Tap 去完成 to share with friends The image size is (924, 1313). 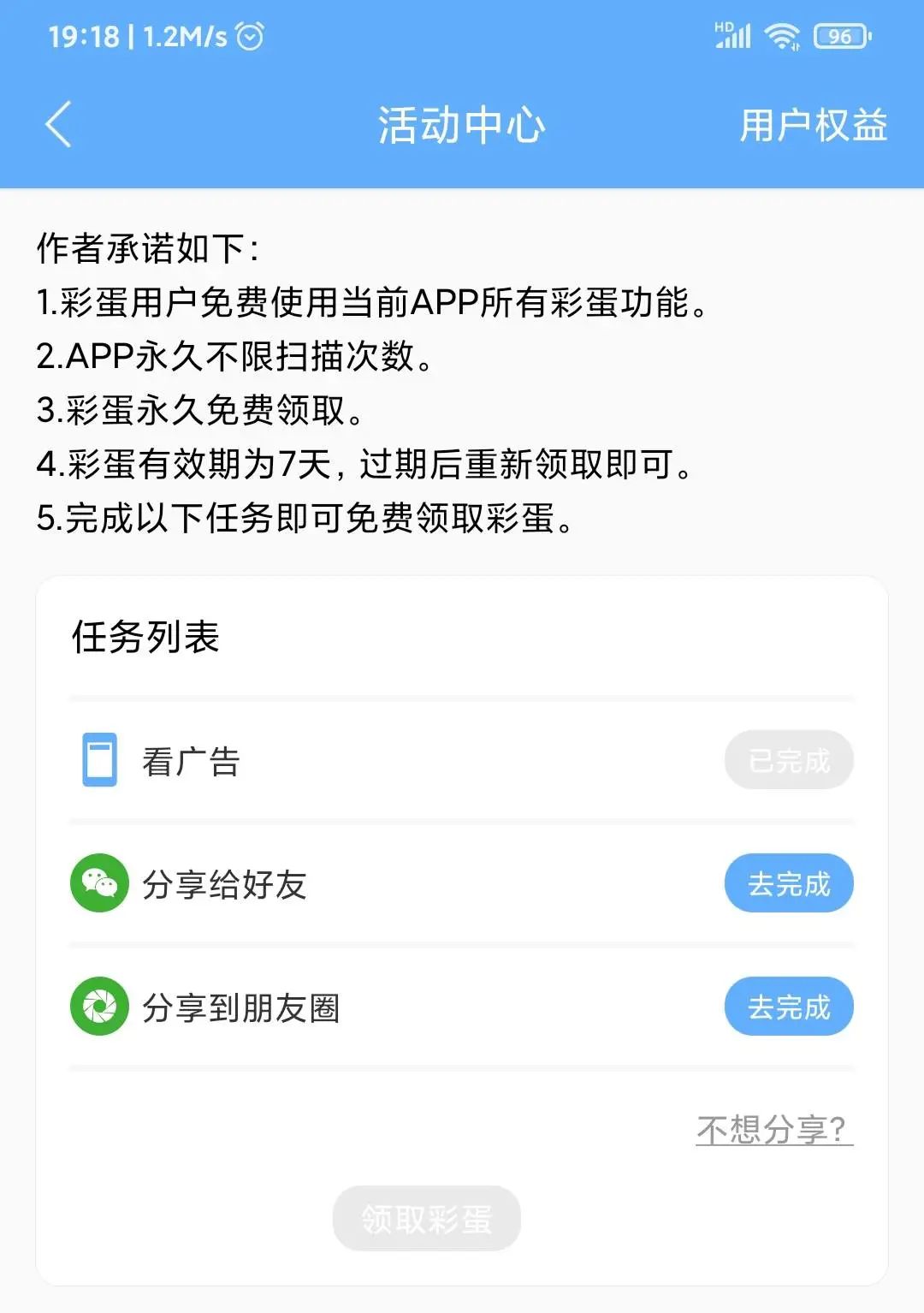click(x=788, y=882)
